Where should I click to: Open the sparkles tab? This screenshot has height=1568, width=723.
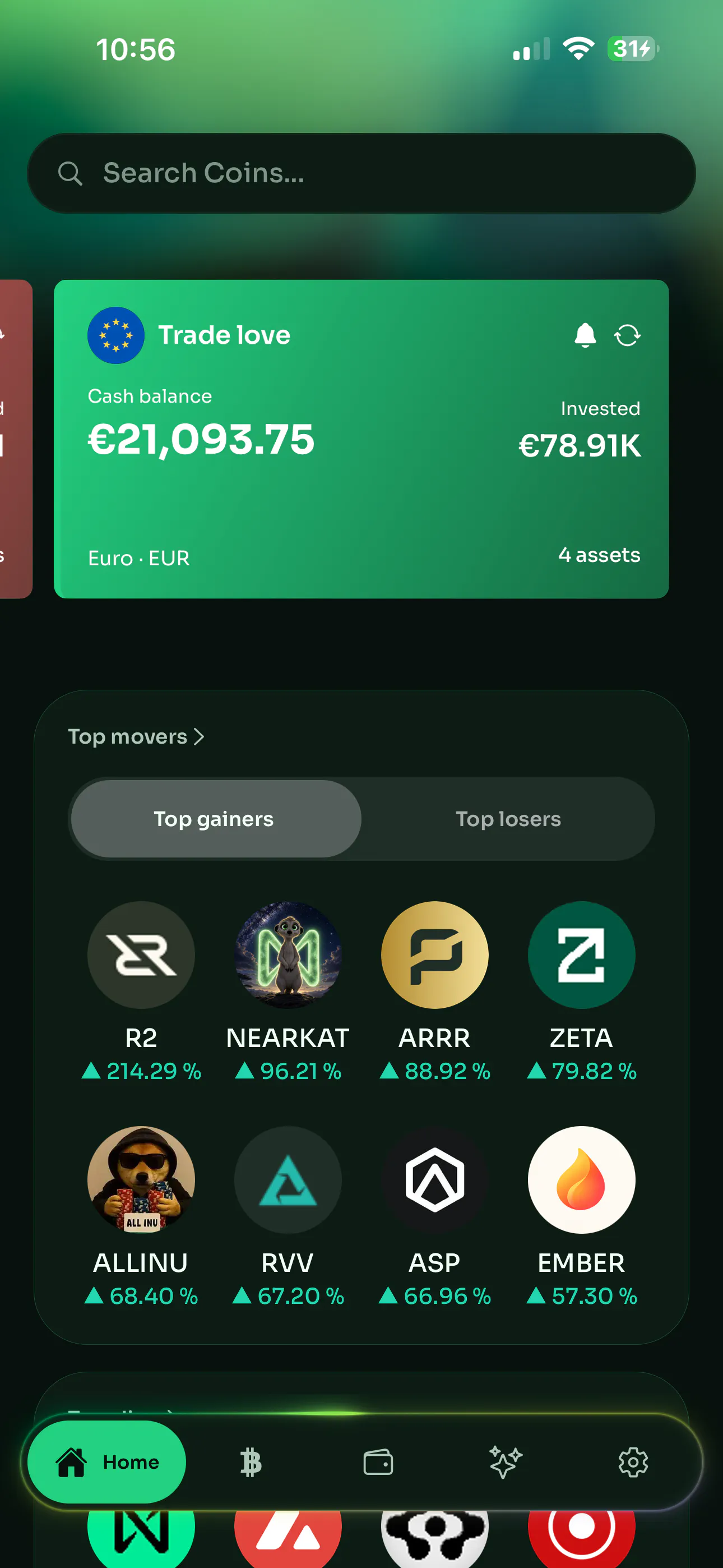[505, 1462]
